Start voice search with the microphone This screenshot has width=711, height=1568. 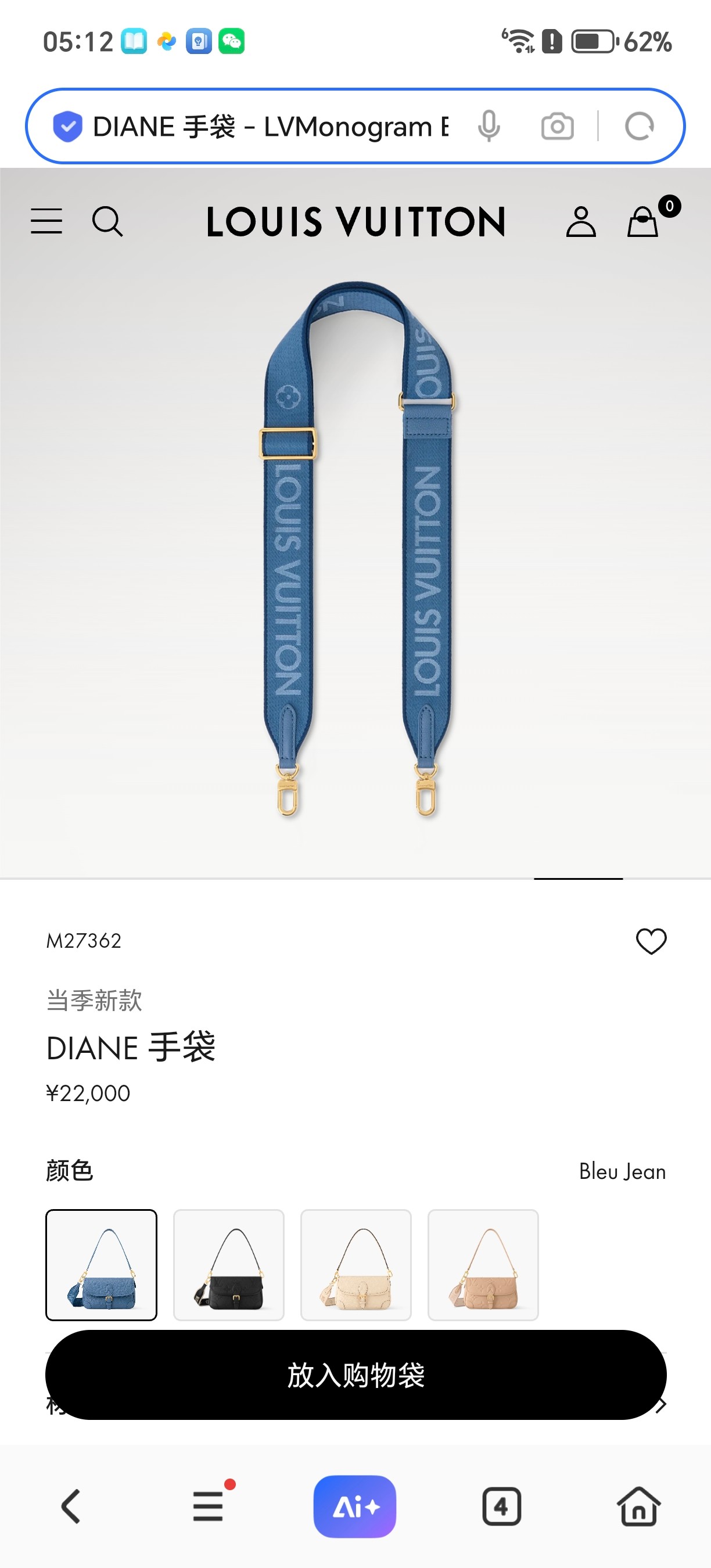click(x=489, y=127)
